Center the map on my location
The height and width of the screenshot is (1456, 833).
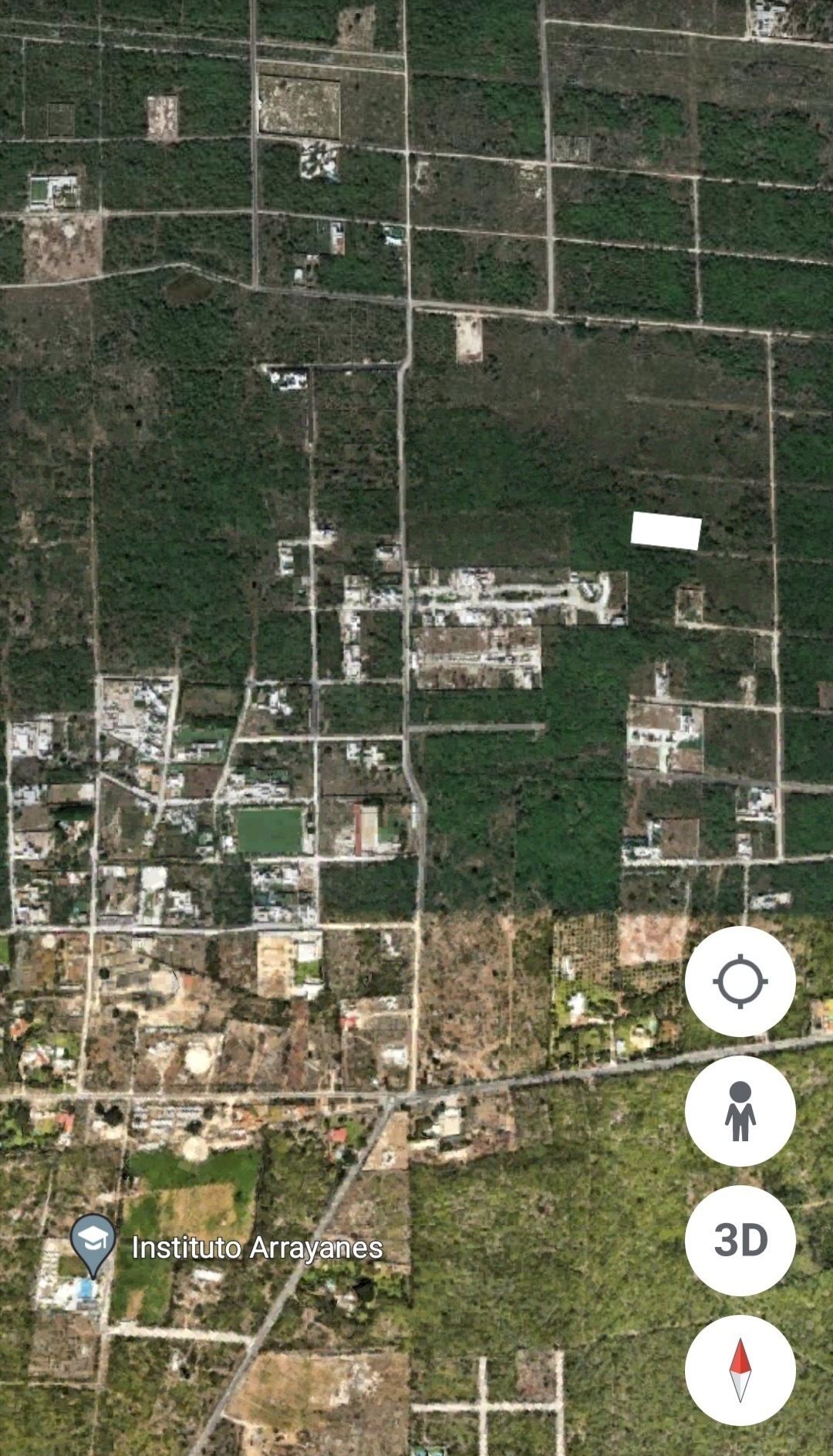point(740,981)
